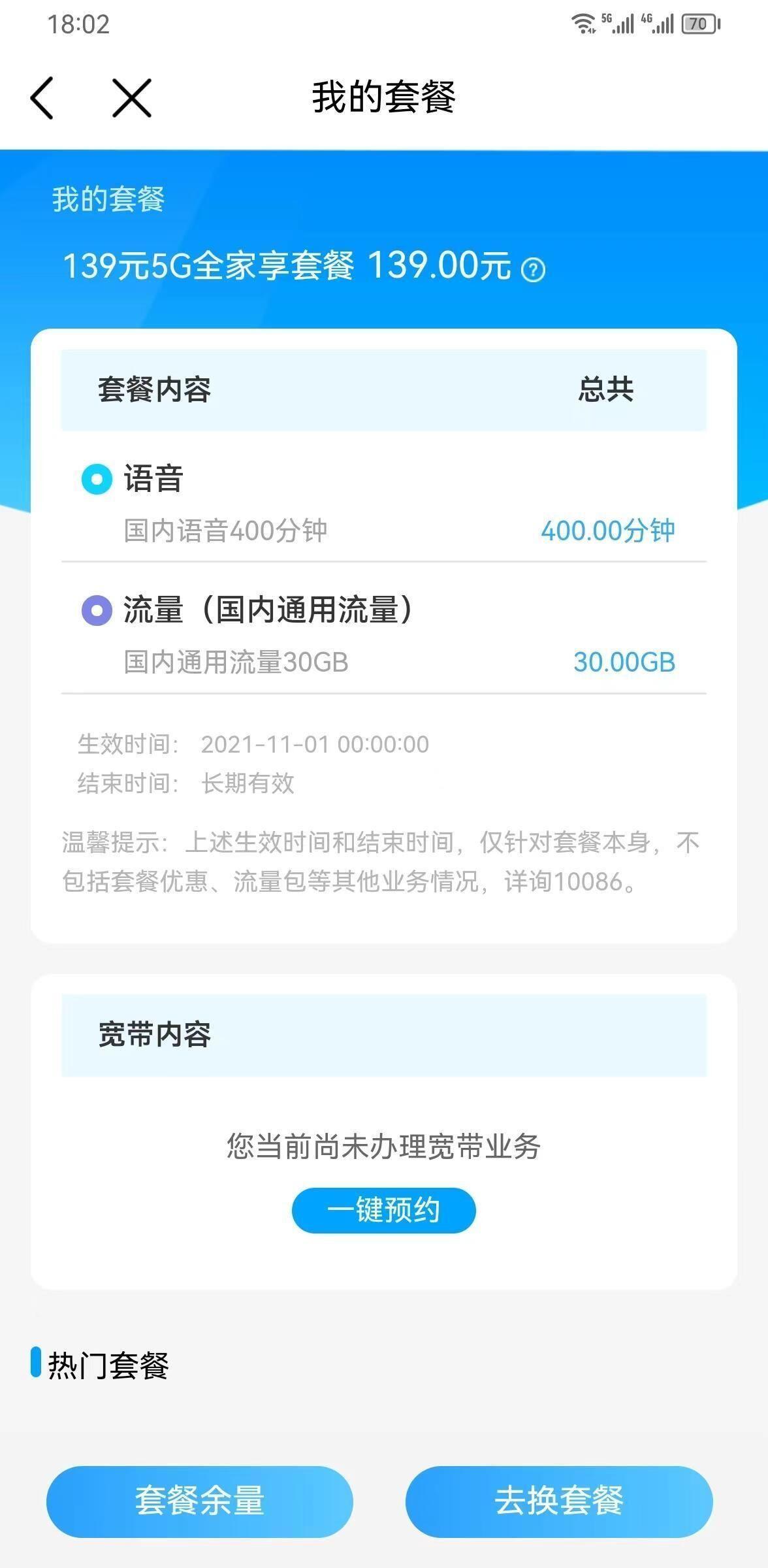Open 去换套餐 to change plan

point(558,1501)
